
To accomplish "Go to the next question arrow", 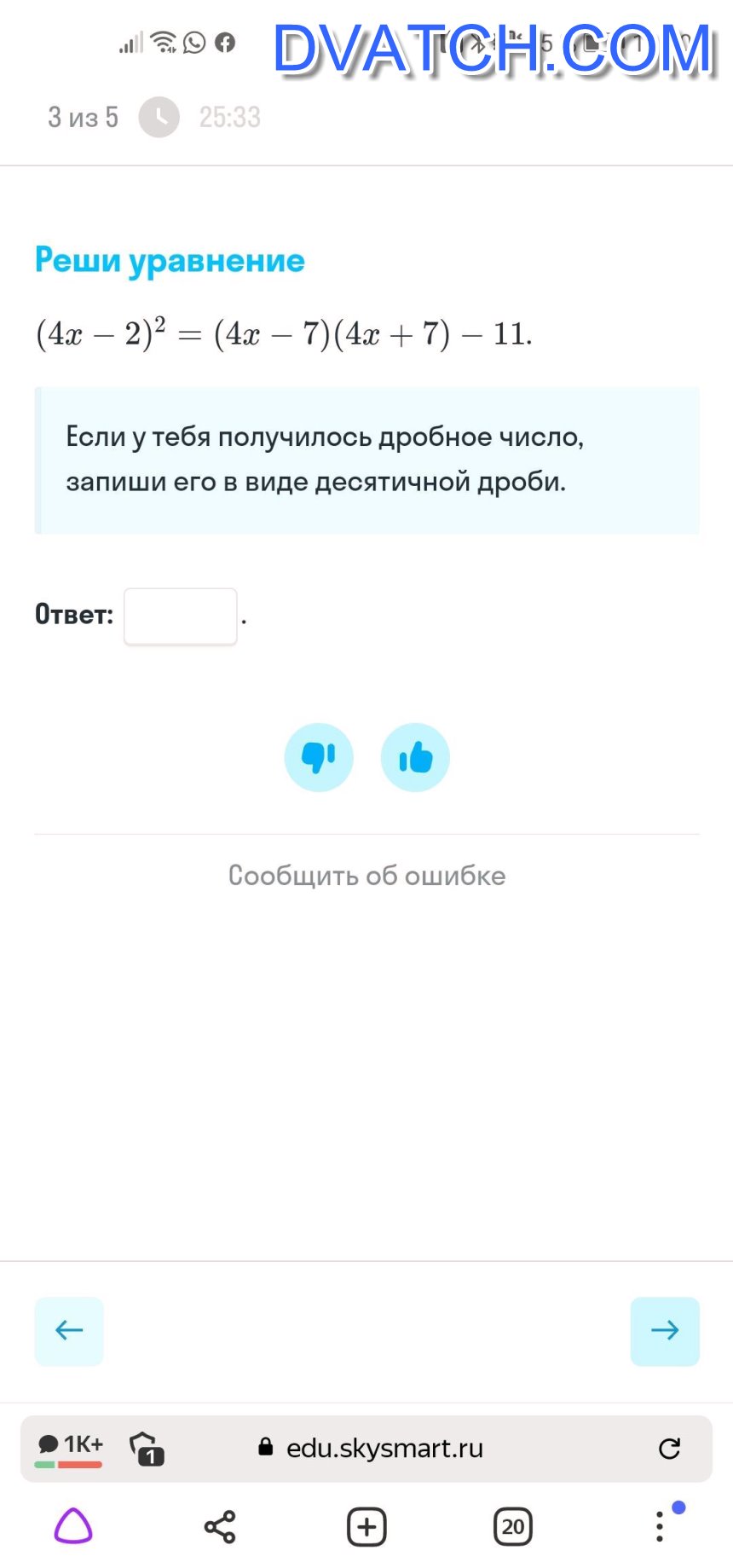I will point(665,1331).
